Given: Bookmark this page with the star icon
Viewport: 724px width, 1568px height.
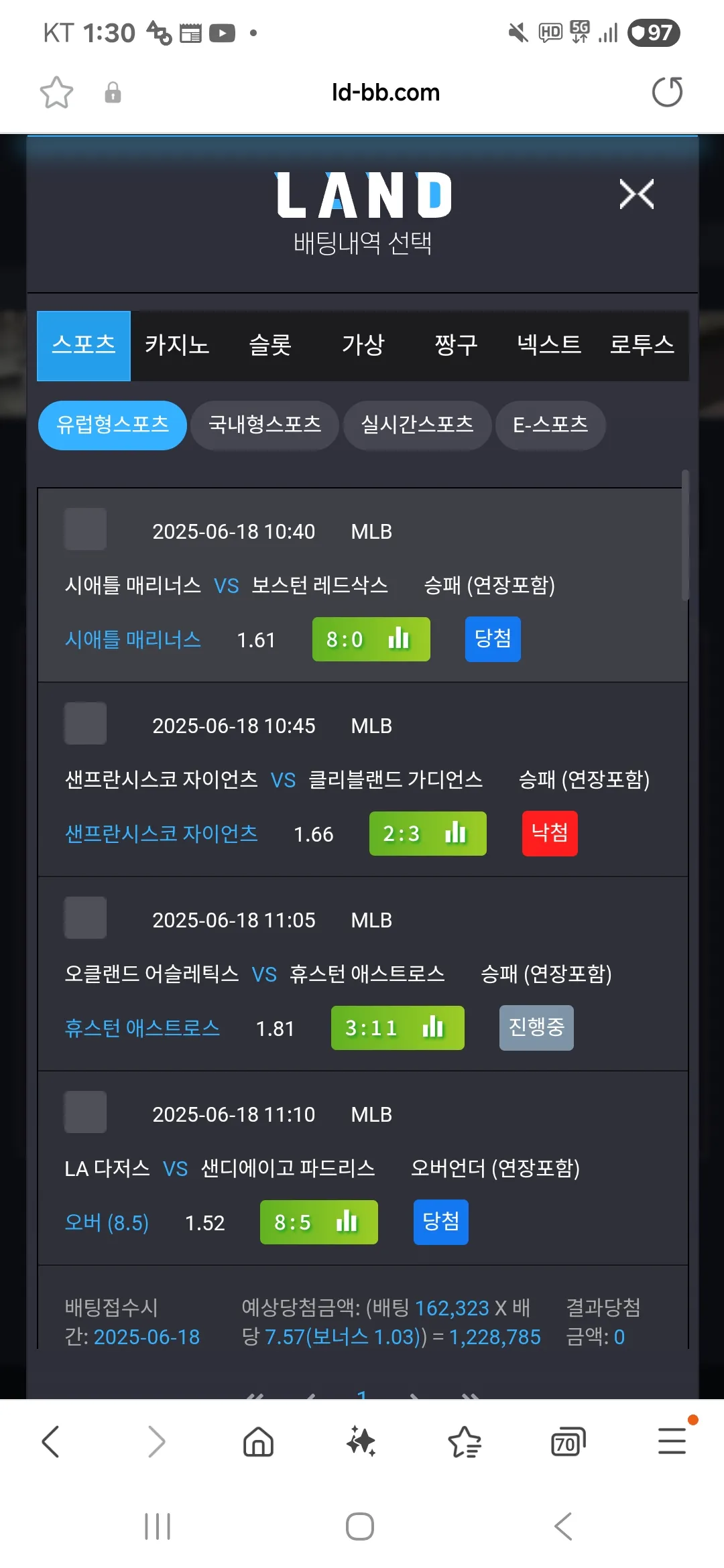Looking at the screenshot, I should [56, 92].
